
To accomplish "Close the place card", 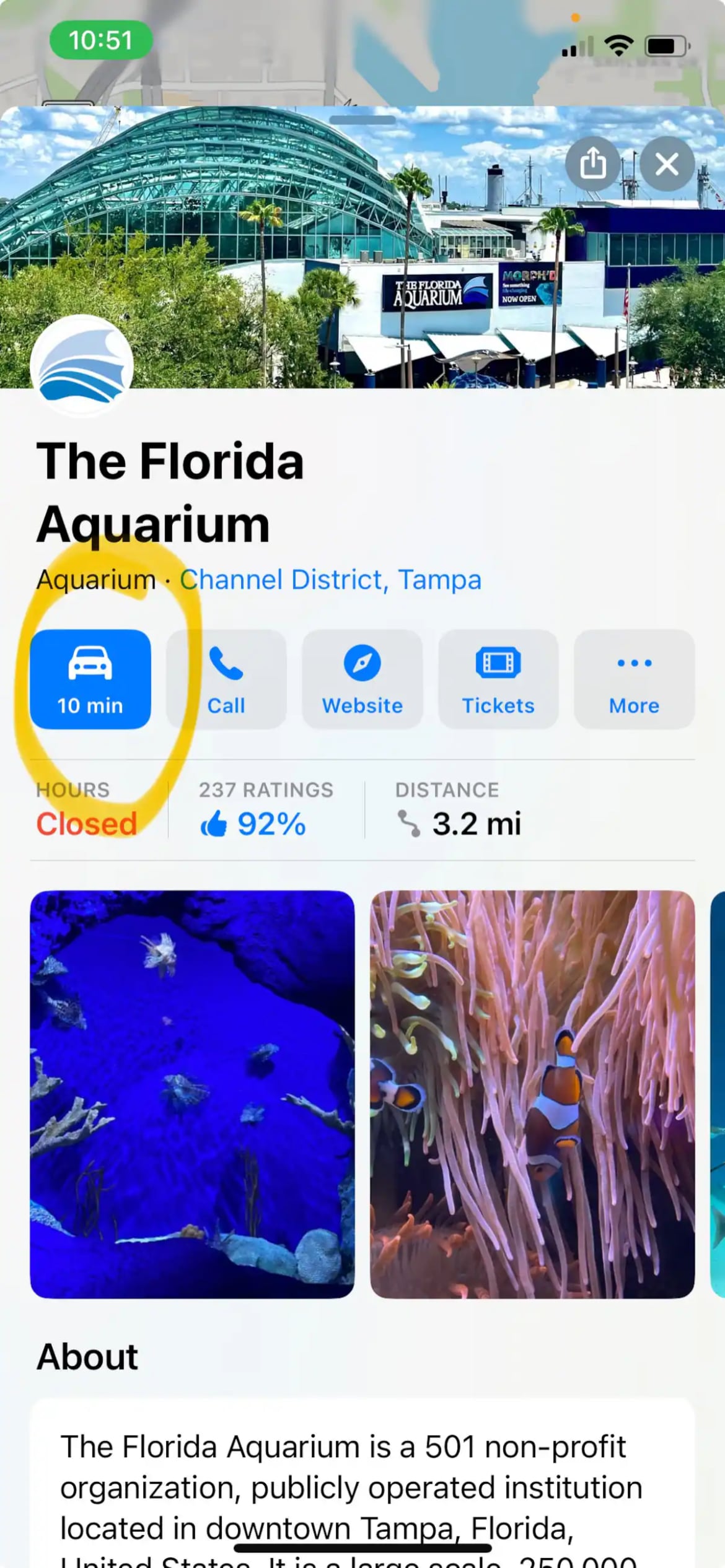I will coord(667,164).
